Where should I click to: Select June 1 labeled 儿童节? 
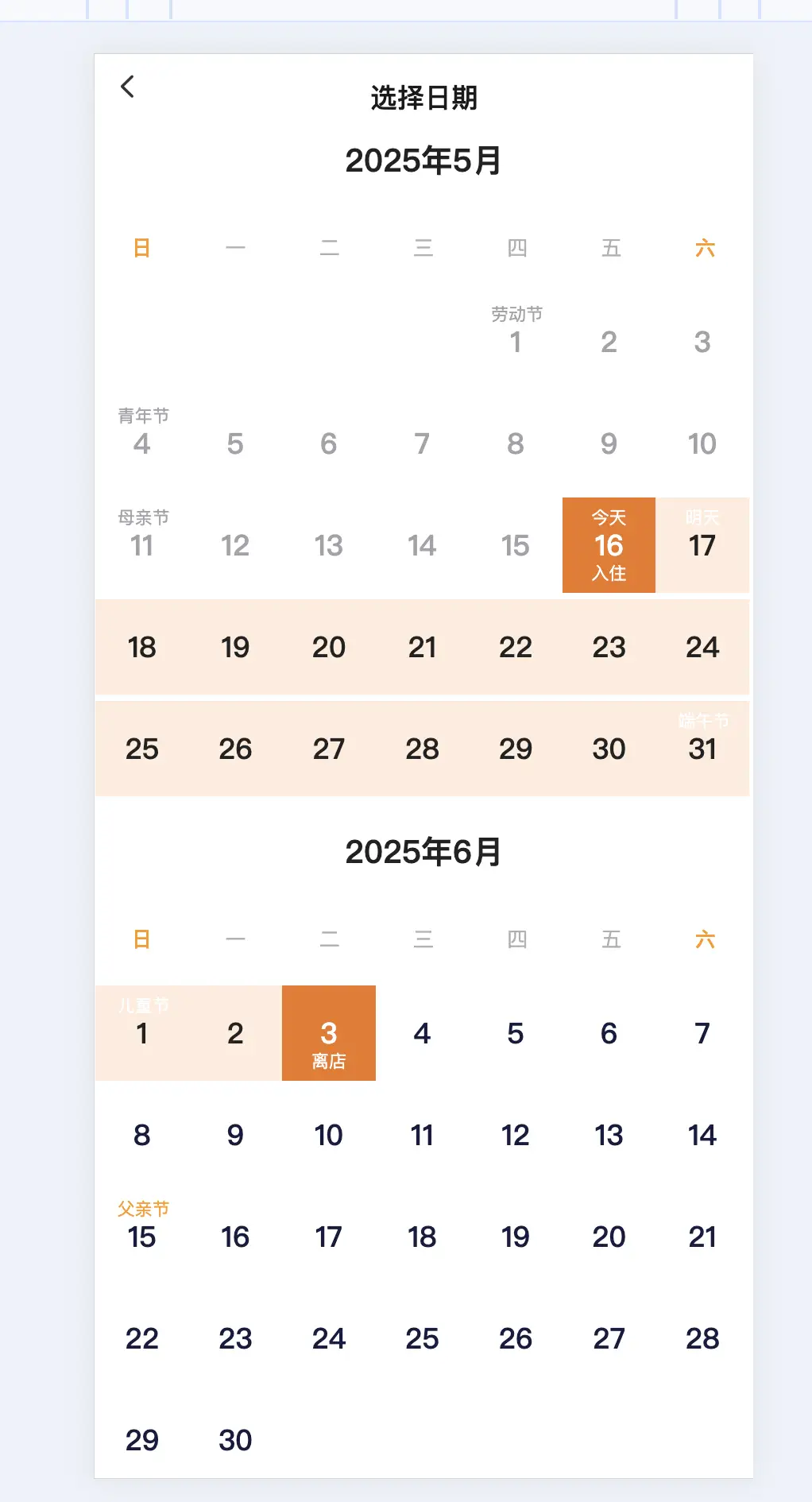tap(142, 1033)
